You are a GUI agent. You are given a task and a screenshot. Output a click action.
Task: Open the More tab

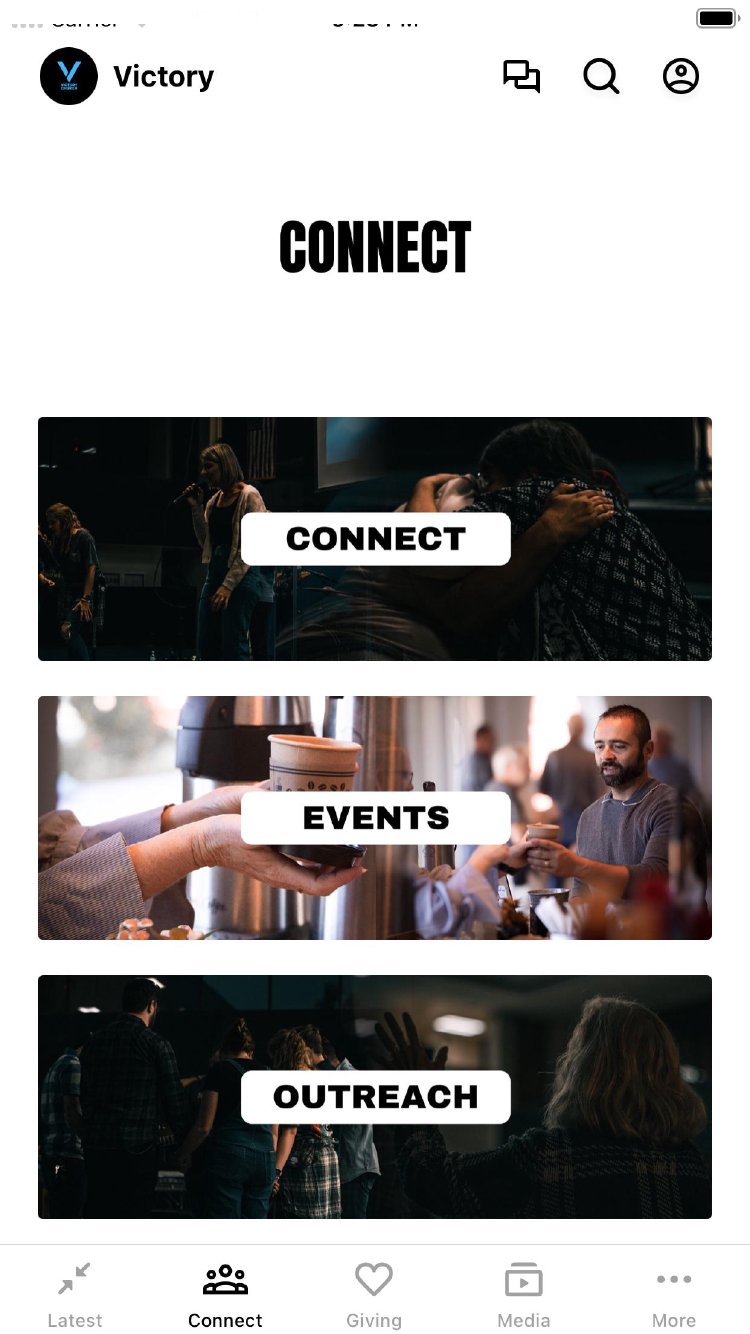tap(674, 1294)
